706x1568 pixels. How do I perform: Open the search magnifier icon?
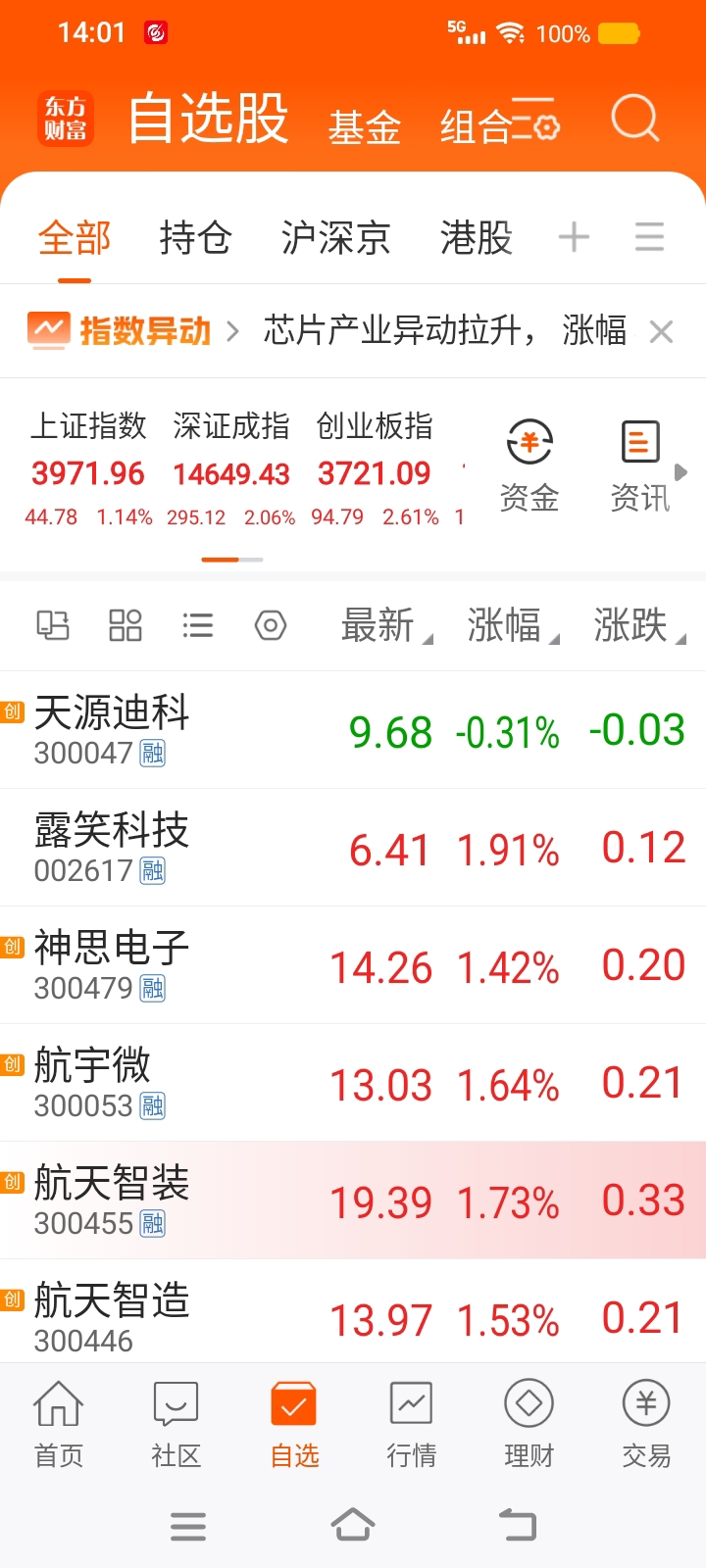(x=634, y=119)
